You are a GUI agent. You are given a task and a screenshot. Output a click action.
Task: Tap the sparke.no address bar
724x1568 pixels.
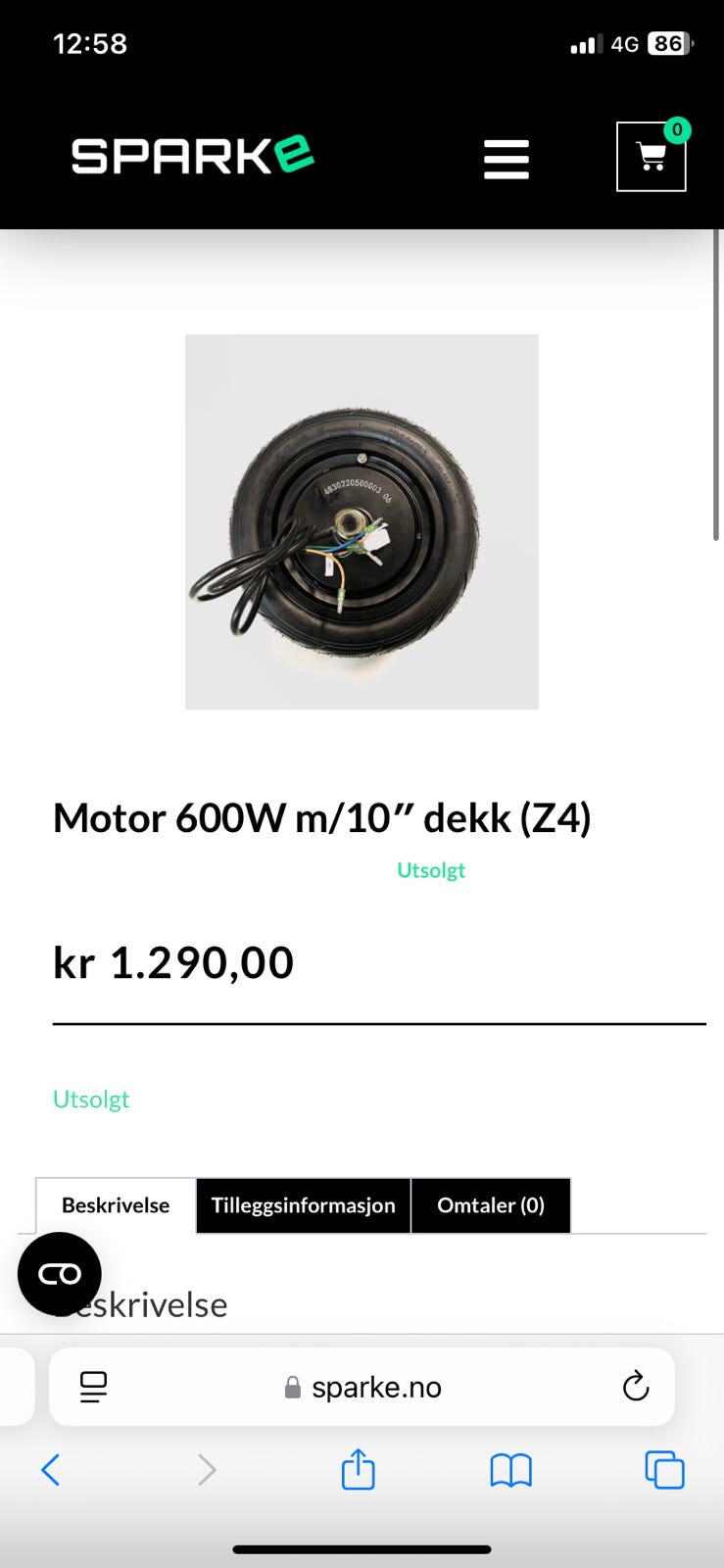click(376, 1387)
